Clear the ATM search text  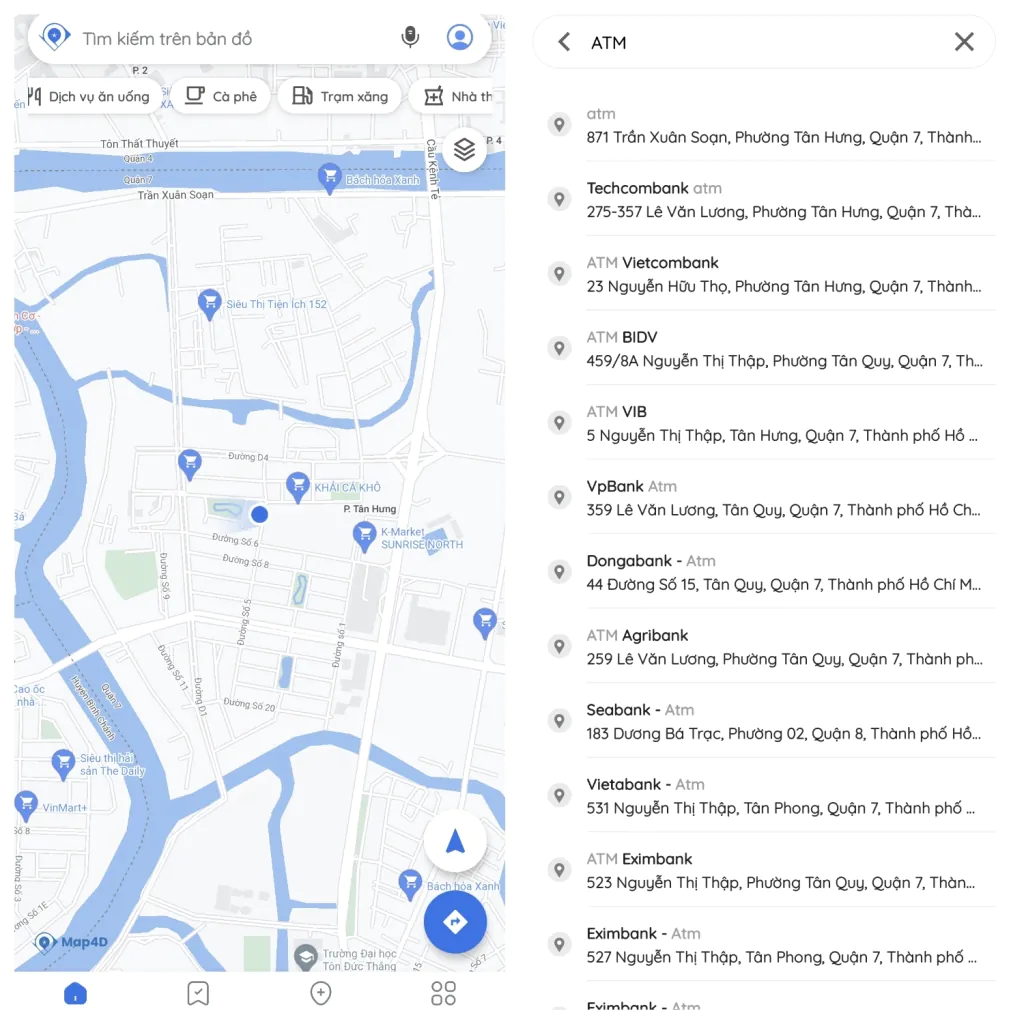964,42
